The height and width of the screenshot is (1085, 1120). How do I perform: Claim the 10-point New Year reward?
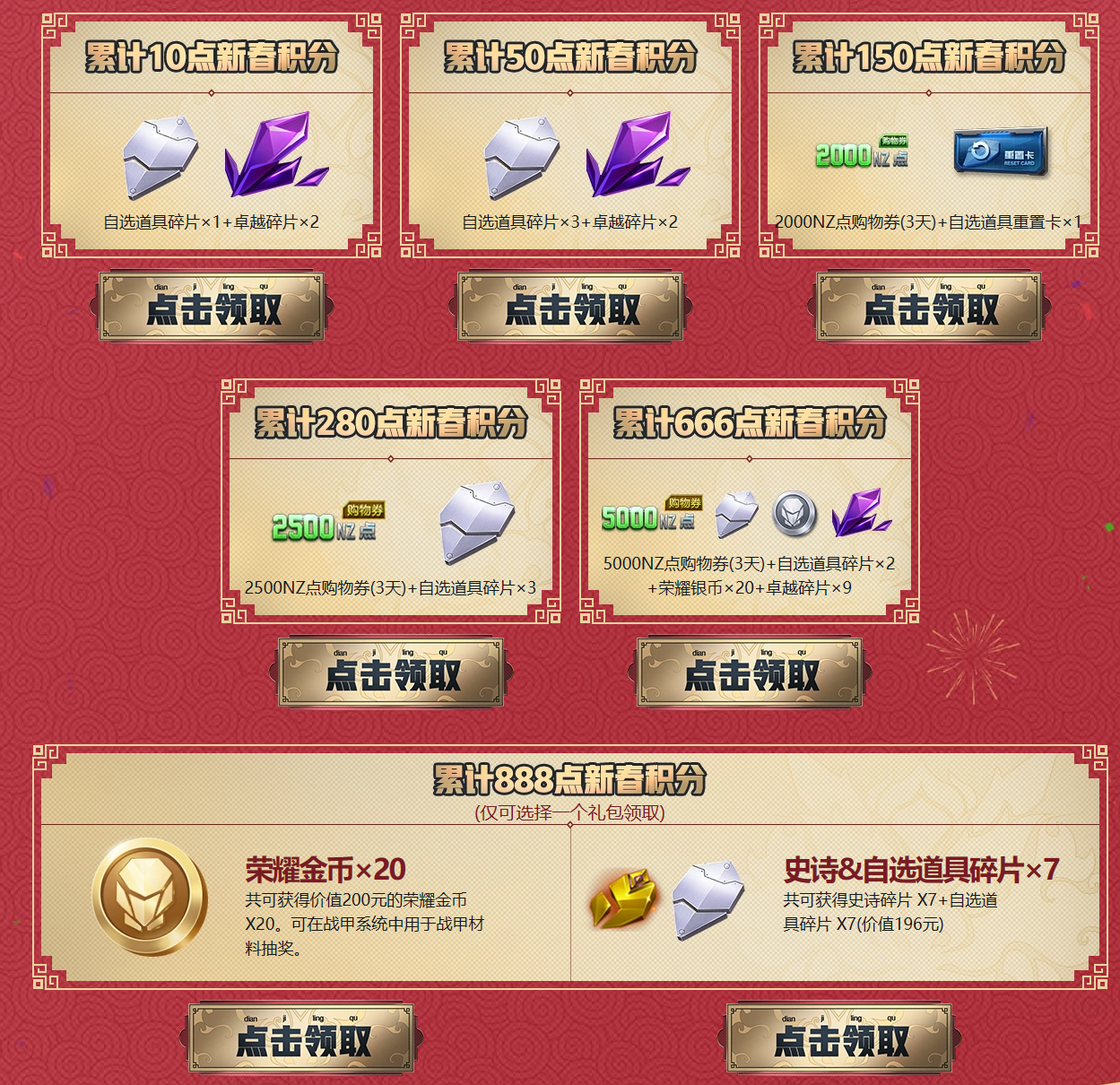212,308
